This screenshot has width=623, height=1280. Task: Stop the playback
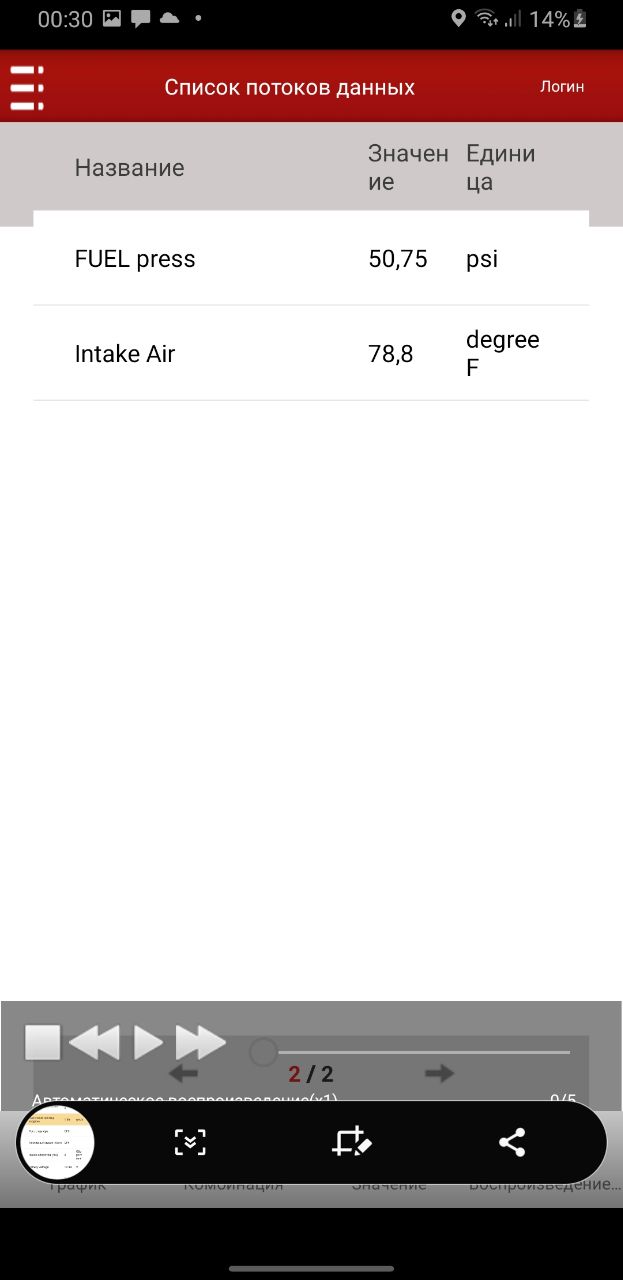(x=43, y=1042)
